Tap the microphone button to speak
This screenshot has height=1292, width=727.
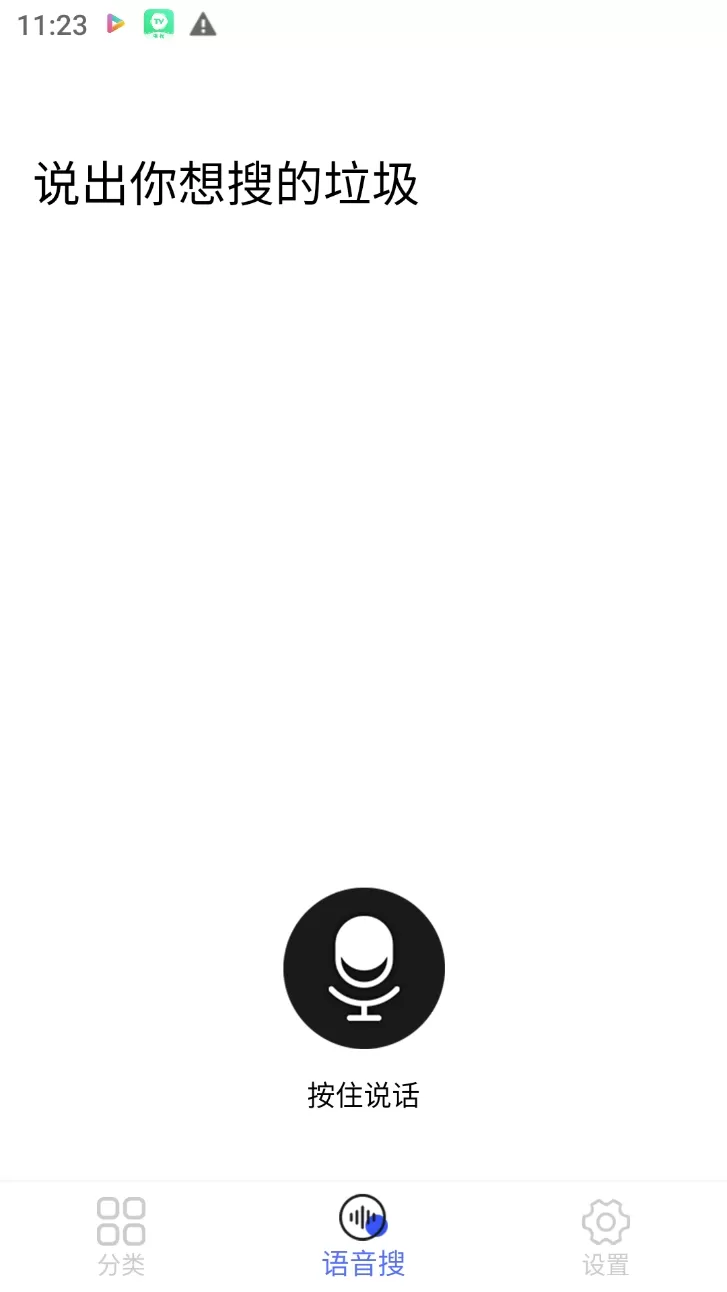(364, 968)
